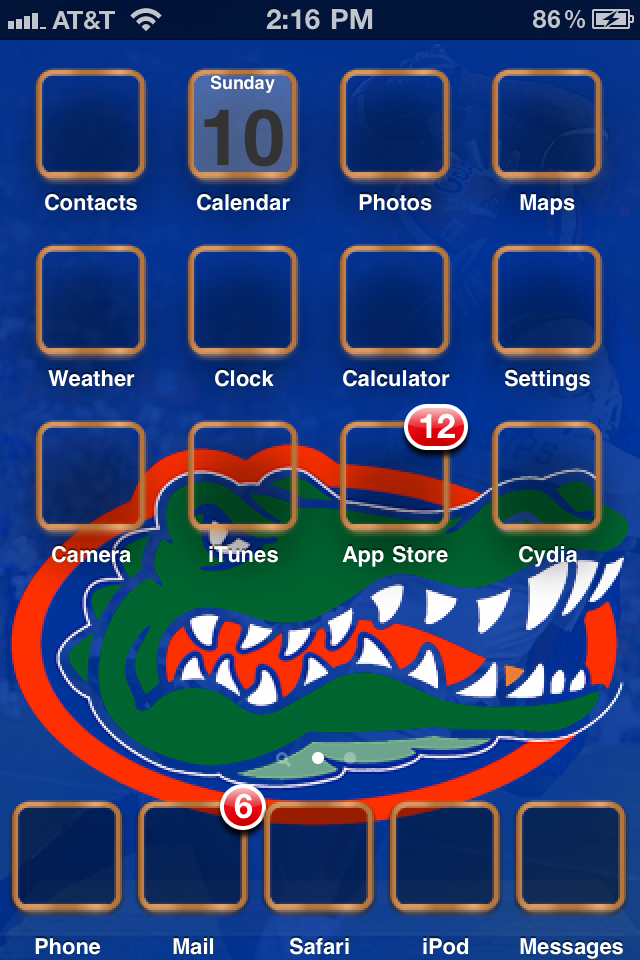Open the Phone app in the dock
The image size is (640, 960).
67,856
